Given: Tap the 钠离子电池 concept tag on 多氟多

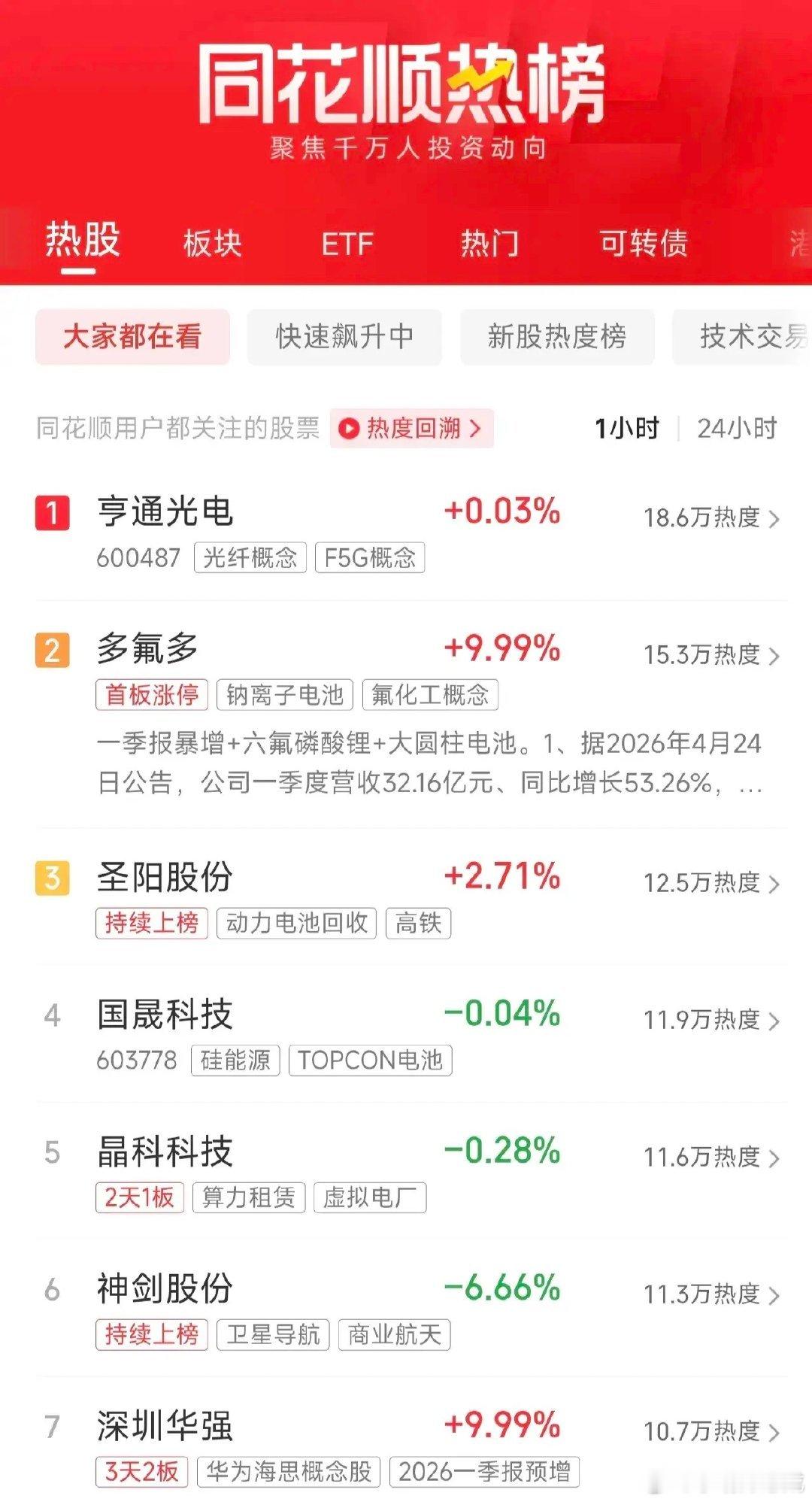Looking at the screenshot, I should point(284,694).
